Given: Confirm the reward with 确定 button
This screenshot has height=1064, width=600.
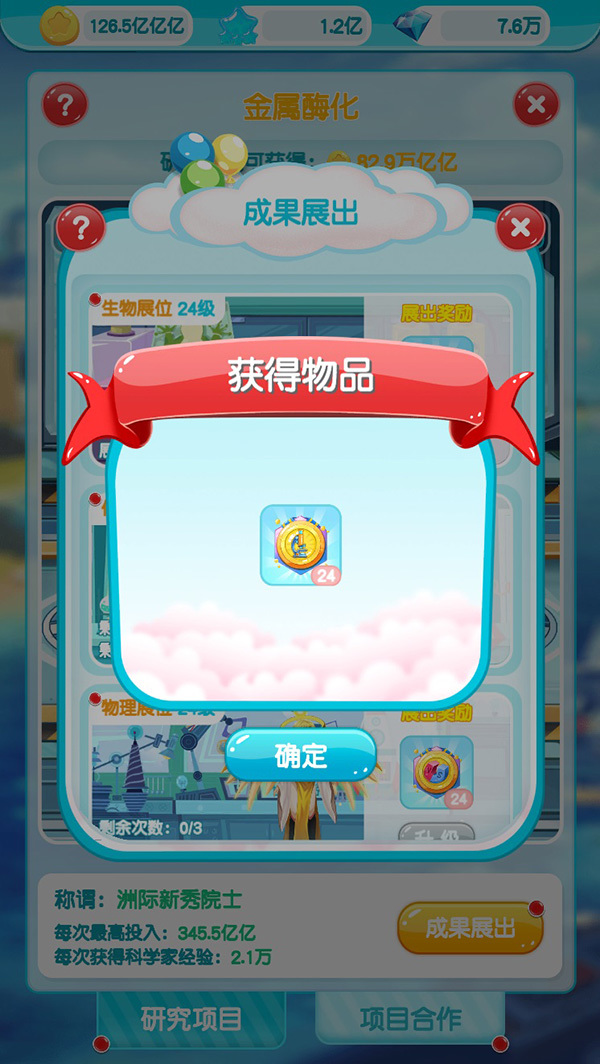Looking at the screenshot, I should [x=300, y=755].
